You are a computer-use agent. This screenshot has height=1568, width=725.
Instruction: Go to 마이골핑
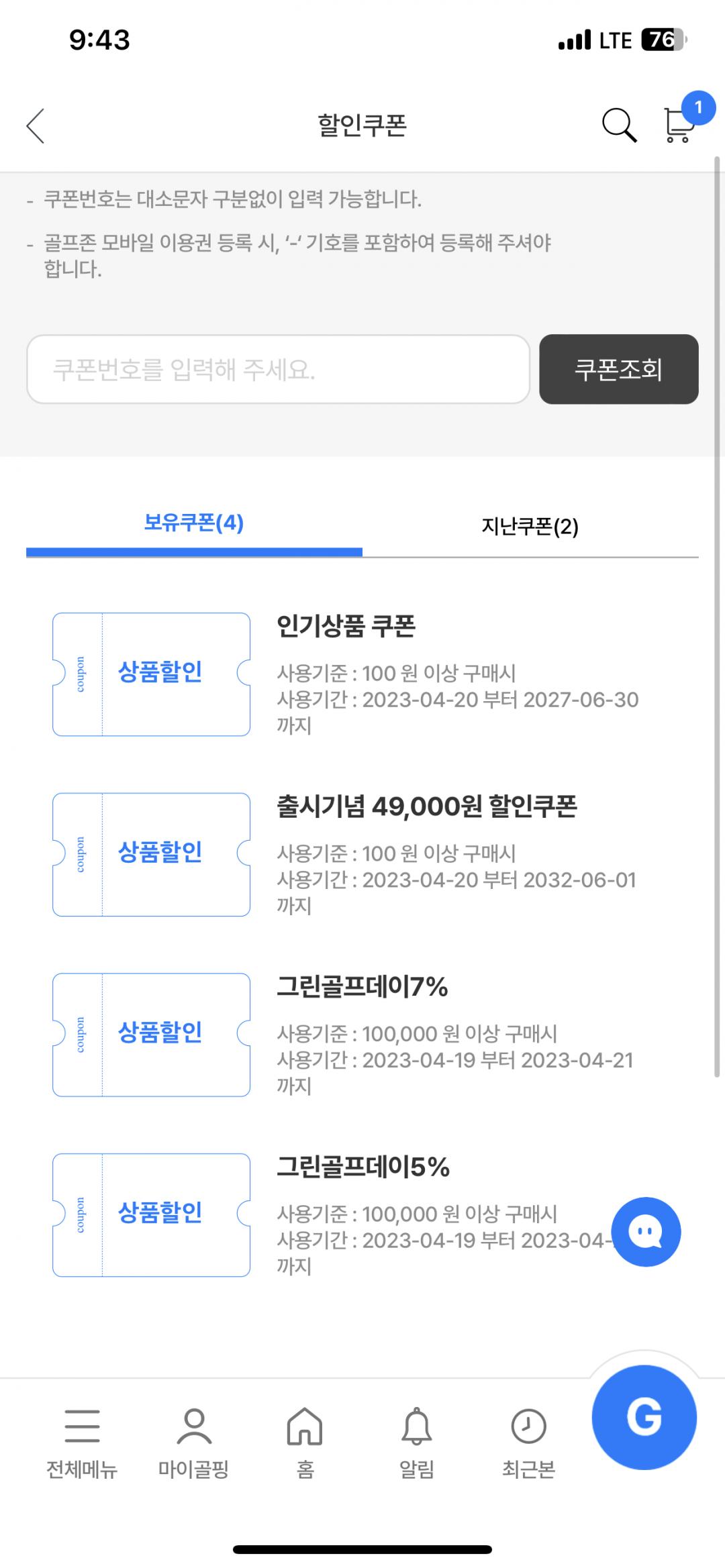[193, 1441]
